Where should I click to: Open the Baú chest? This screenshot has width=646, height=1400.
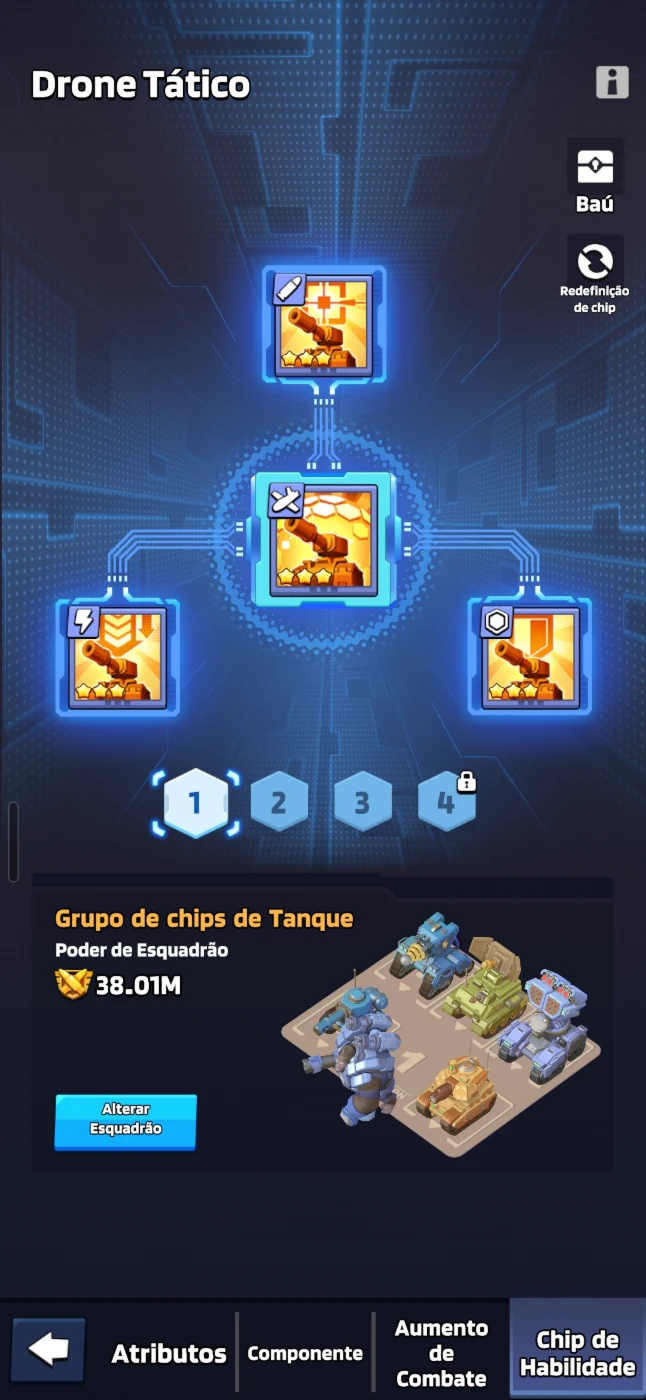click(595, 178)
